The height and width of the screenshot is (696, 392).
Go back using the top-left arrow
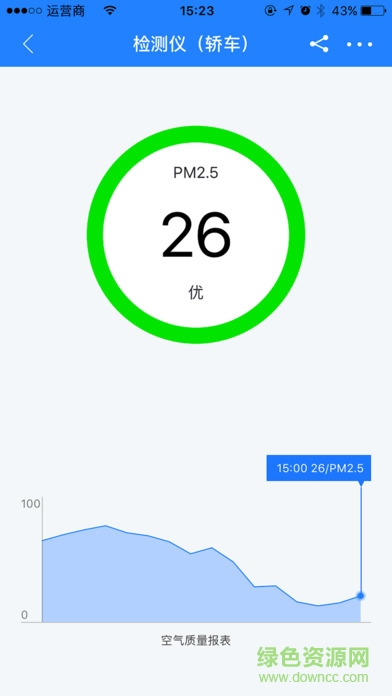(28, 44)
